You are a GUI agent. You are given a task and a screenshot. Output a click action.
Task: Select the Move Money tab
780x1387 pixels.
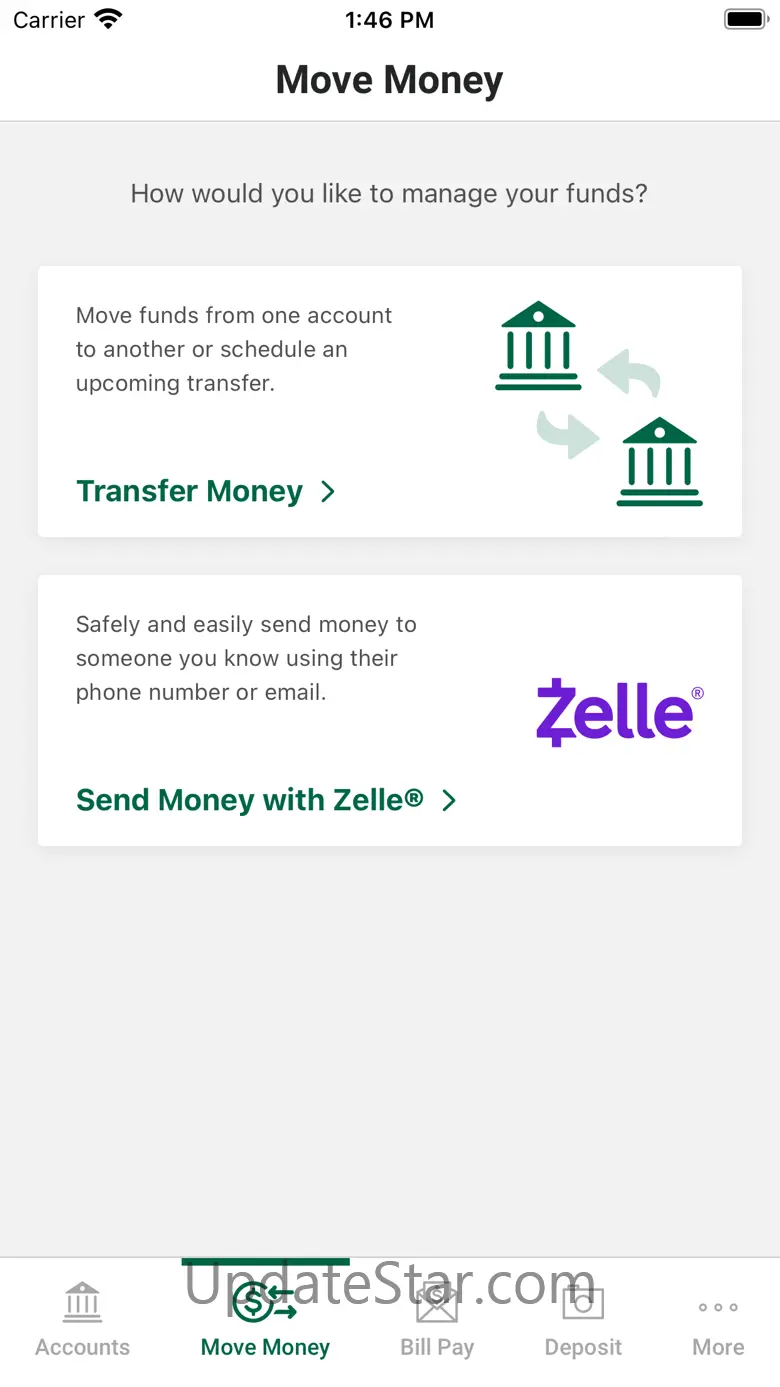click(x=265, y=1320)
